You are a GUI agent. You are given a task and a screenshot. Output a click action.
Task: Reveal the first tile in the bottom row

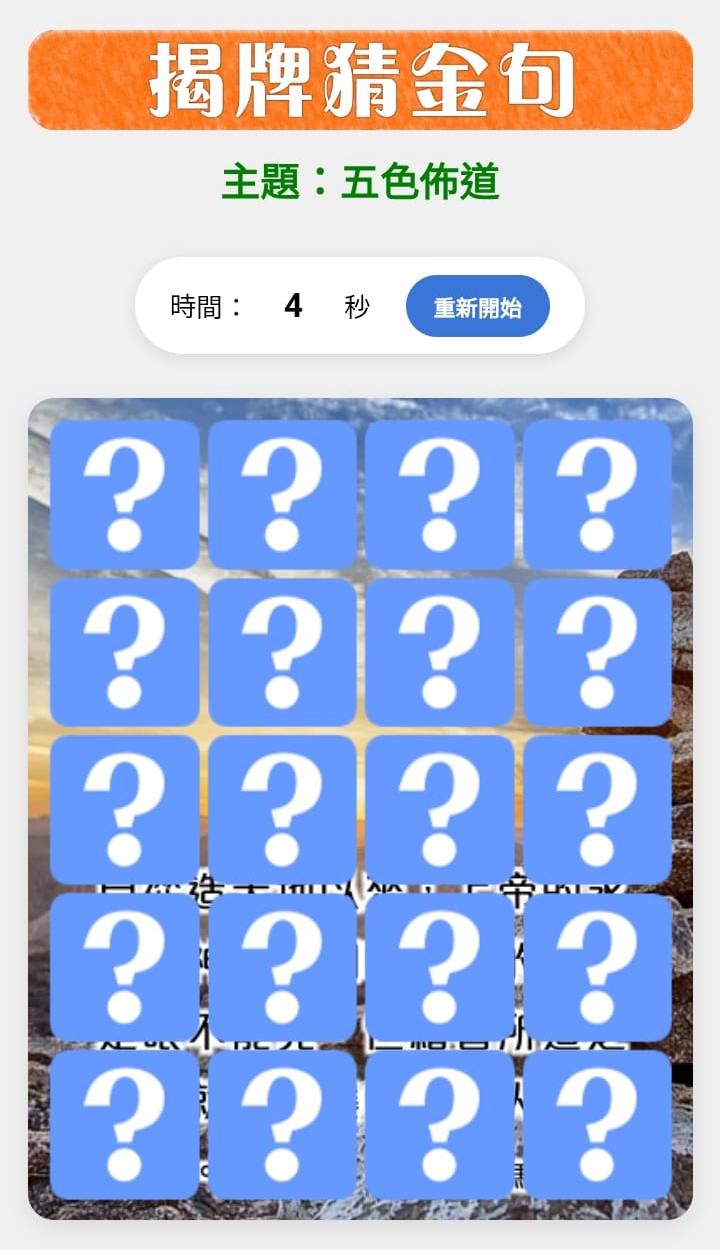click(124, 1125)
